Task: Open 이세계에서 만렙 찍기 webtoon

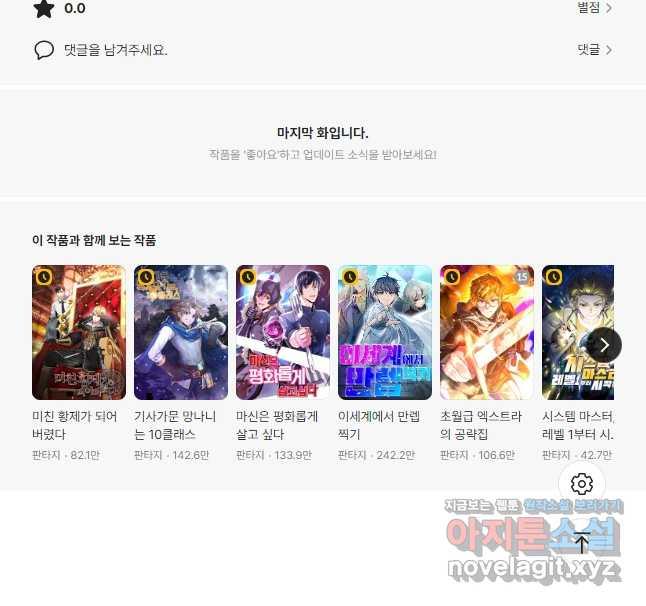Action: (x=385, y=332)
